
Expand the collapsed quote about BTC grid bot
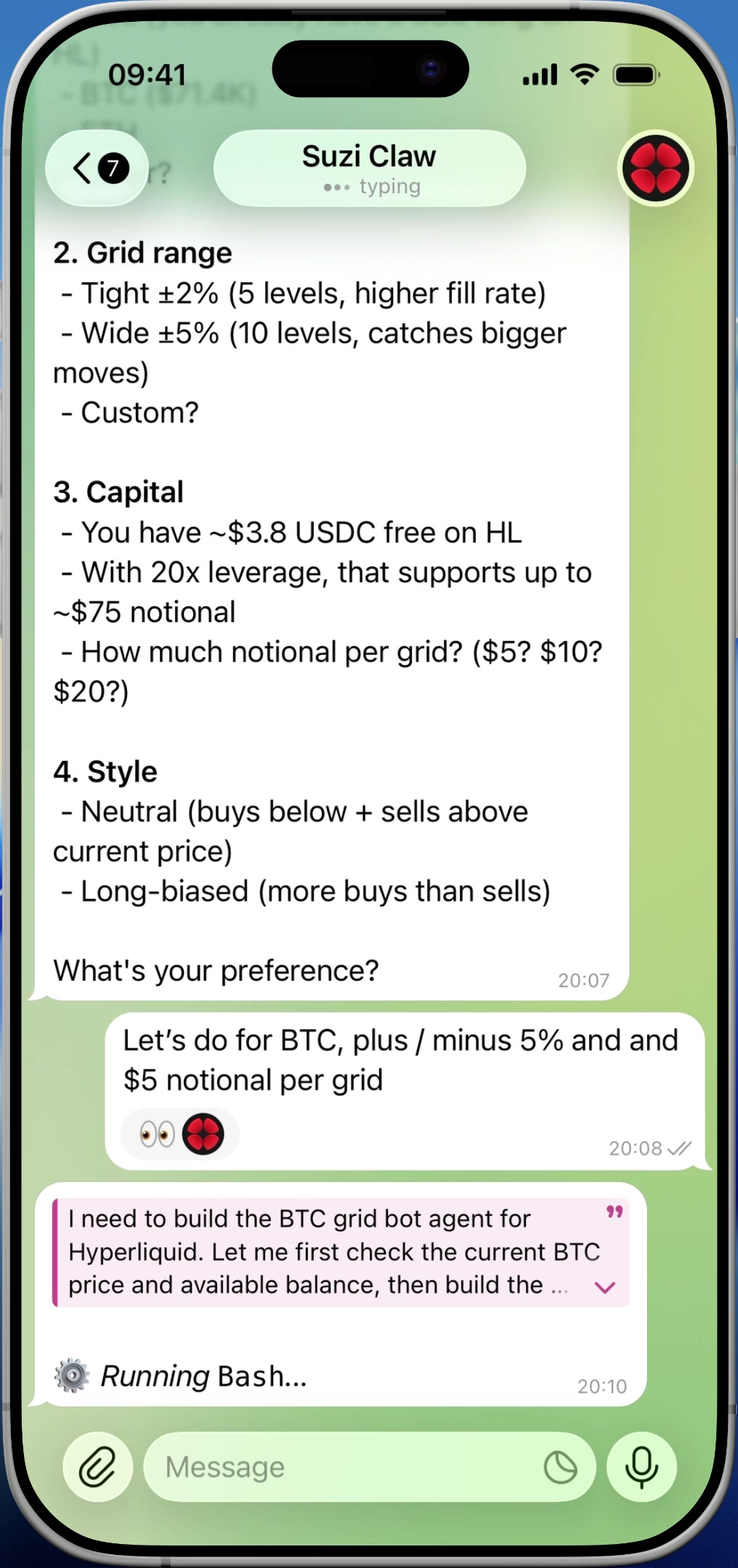(x=605, y=1287)
